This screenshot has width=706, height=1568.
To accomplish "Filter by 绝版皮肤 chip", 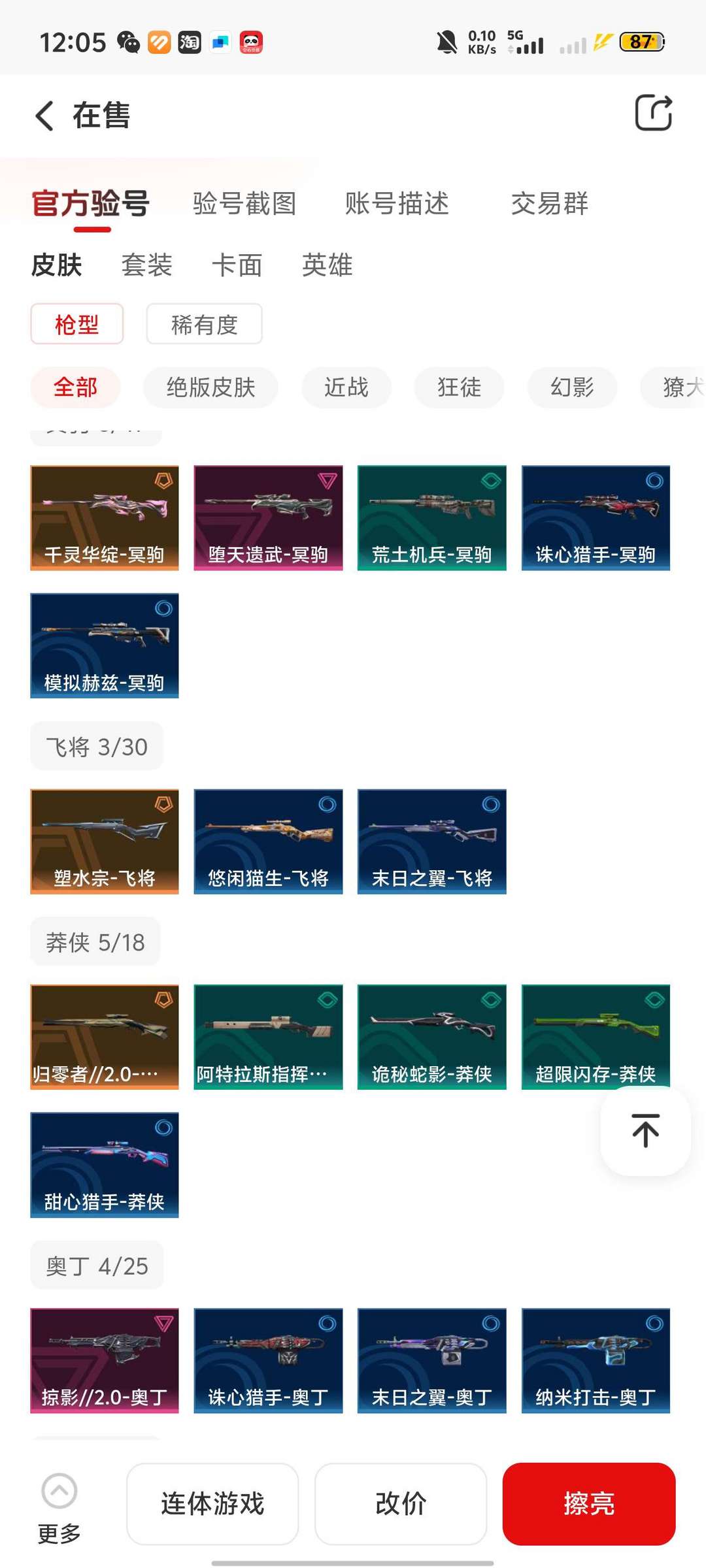I will (x=210, y=387).
